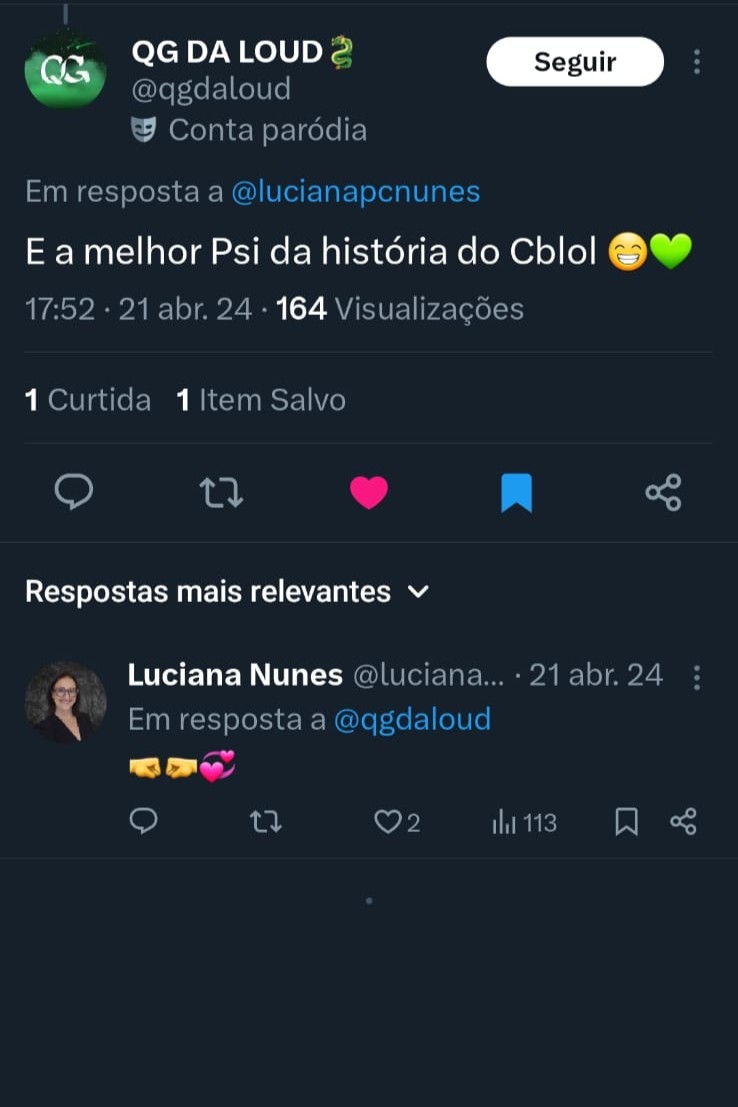
Task: Open Luciana Nunes's profile picture
Action: [65, 701]
